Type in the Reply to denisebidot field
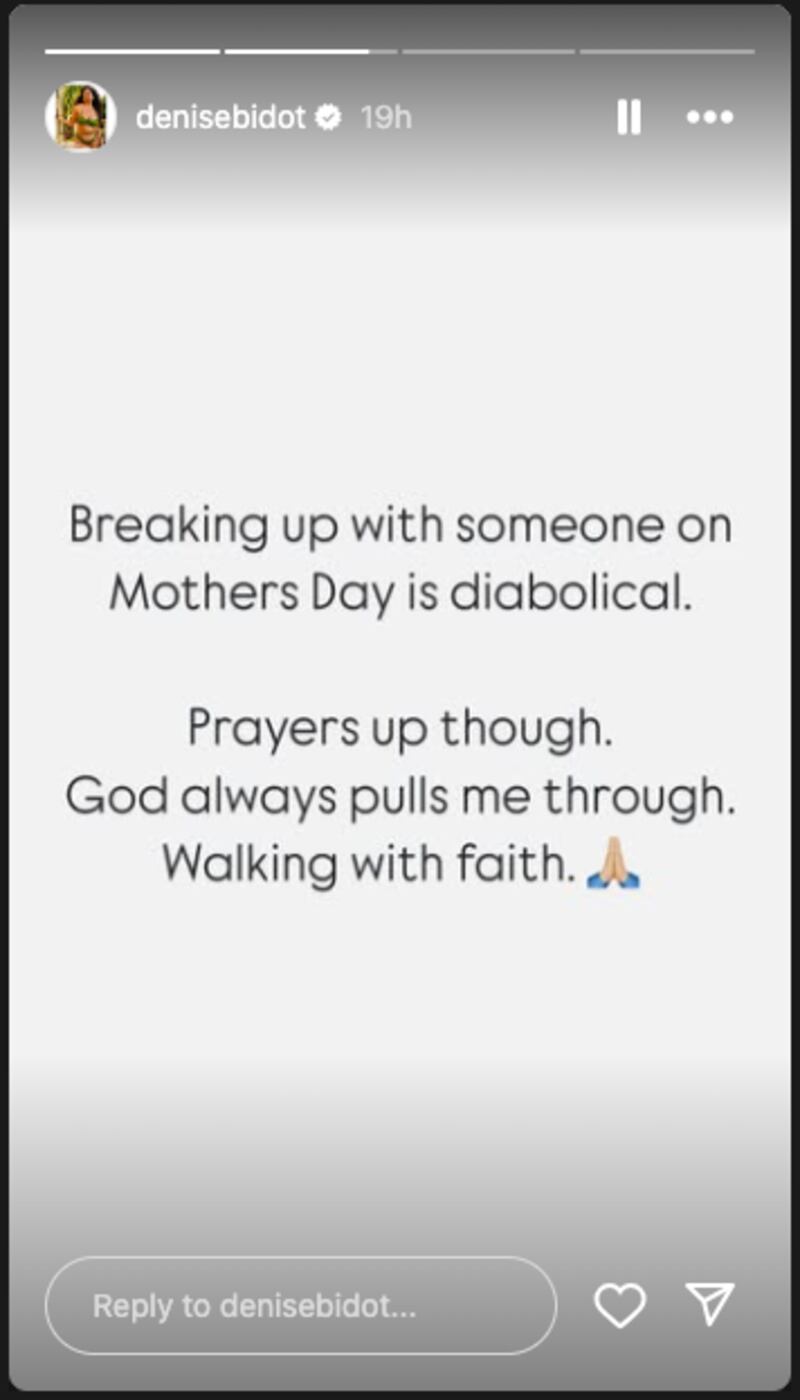800x1400 pixels. [x=300, y=1306]
